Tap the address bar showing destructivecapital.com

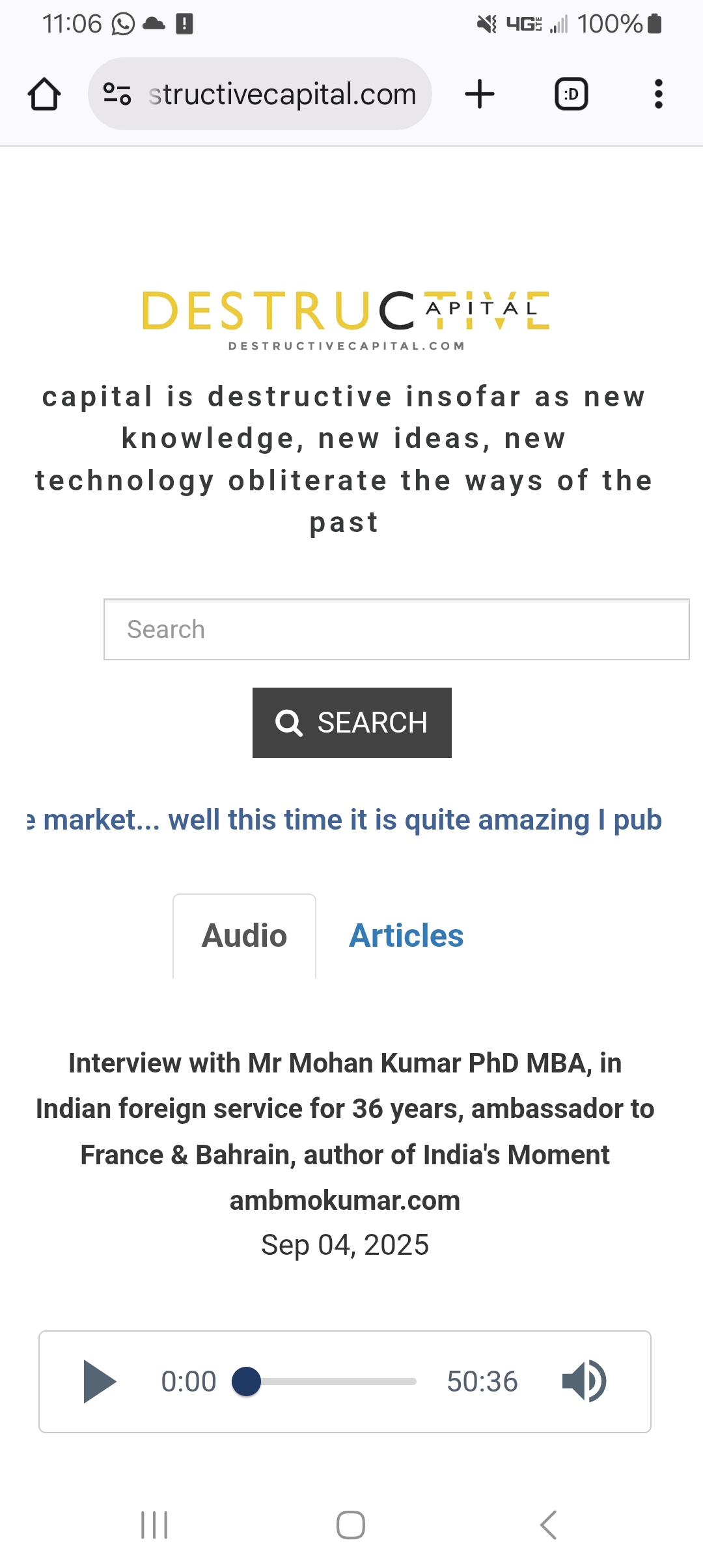coord(283,94)
